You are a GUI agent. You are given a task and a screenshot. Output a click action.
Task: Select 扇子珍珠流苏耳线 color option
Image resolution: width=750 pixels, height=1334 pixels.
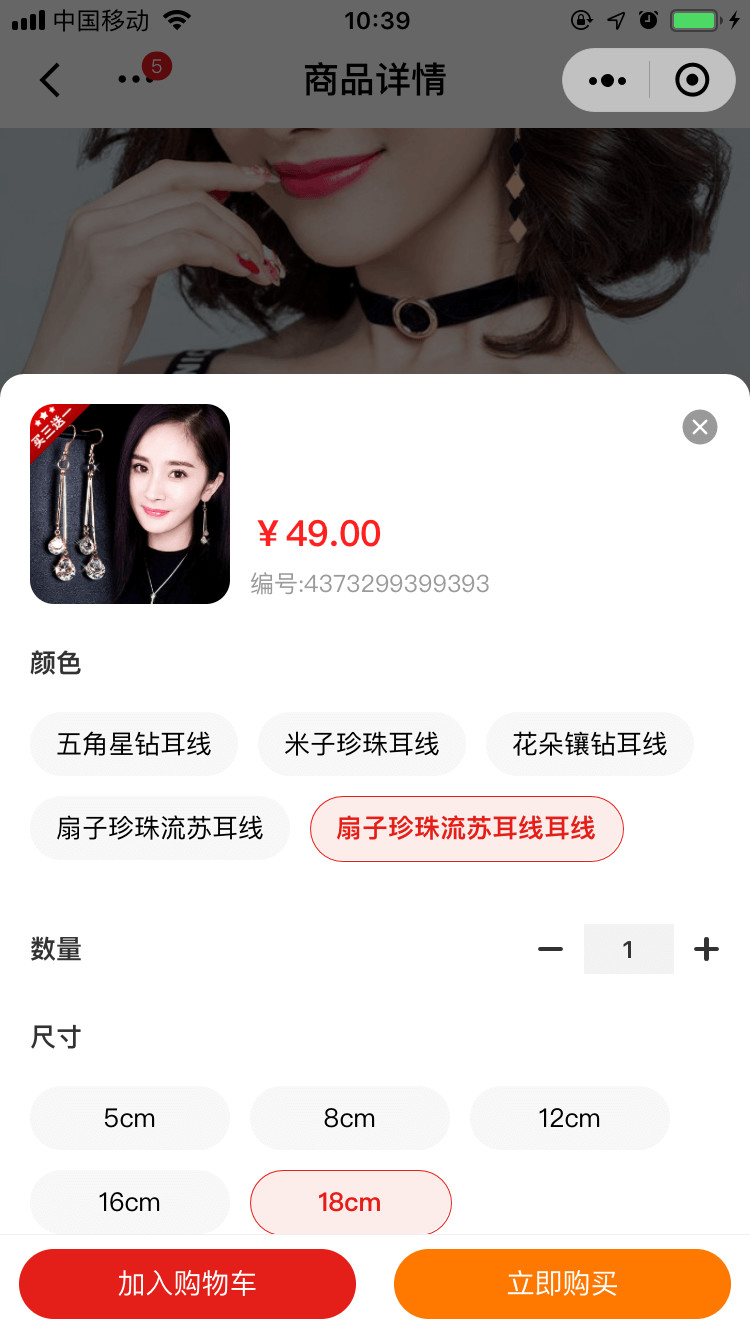[x=160, y=828]
